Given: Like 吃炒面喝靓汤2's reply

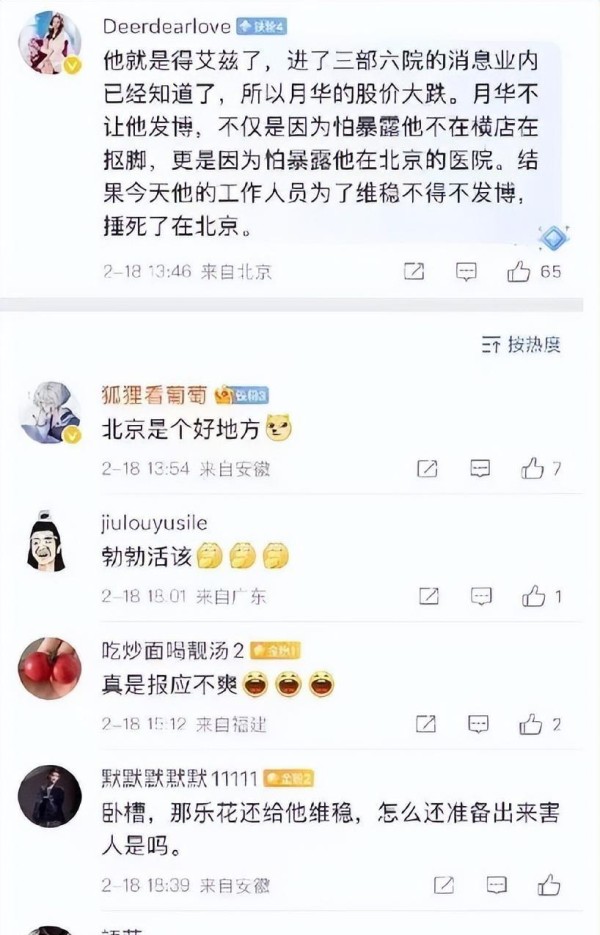Looking at the screenshot, I should pos(531,724).
